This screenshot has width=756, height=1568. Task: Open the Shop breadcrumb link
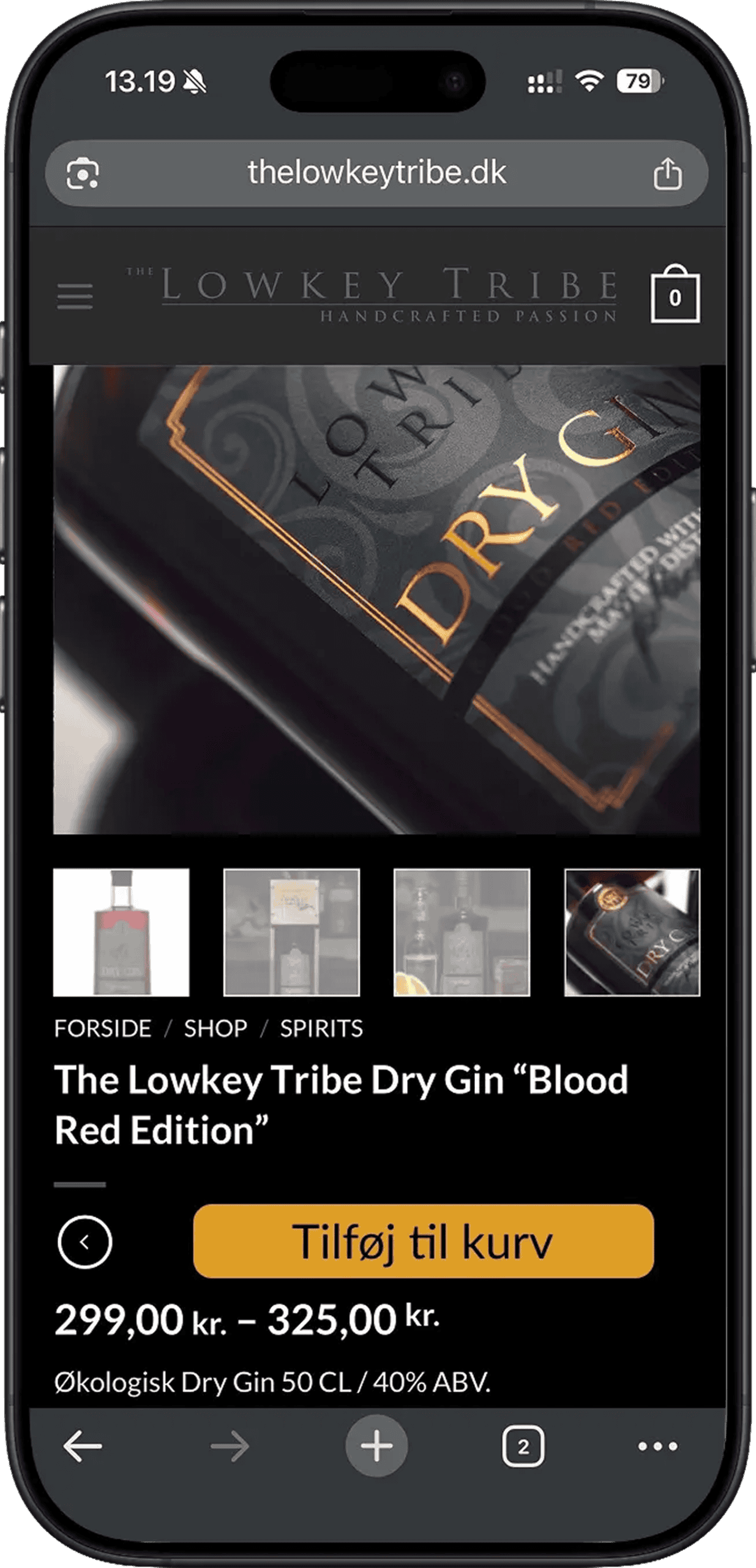215,1028
